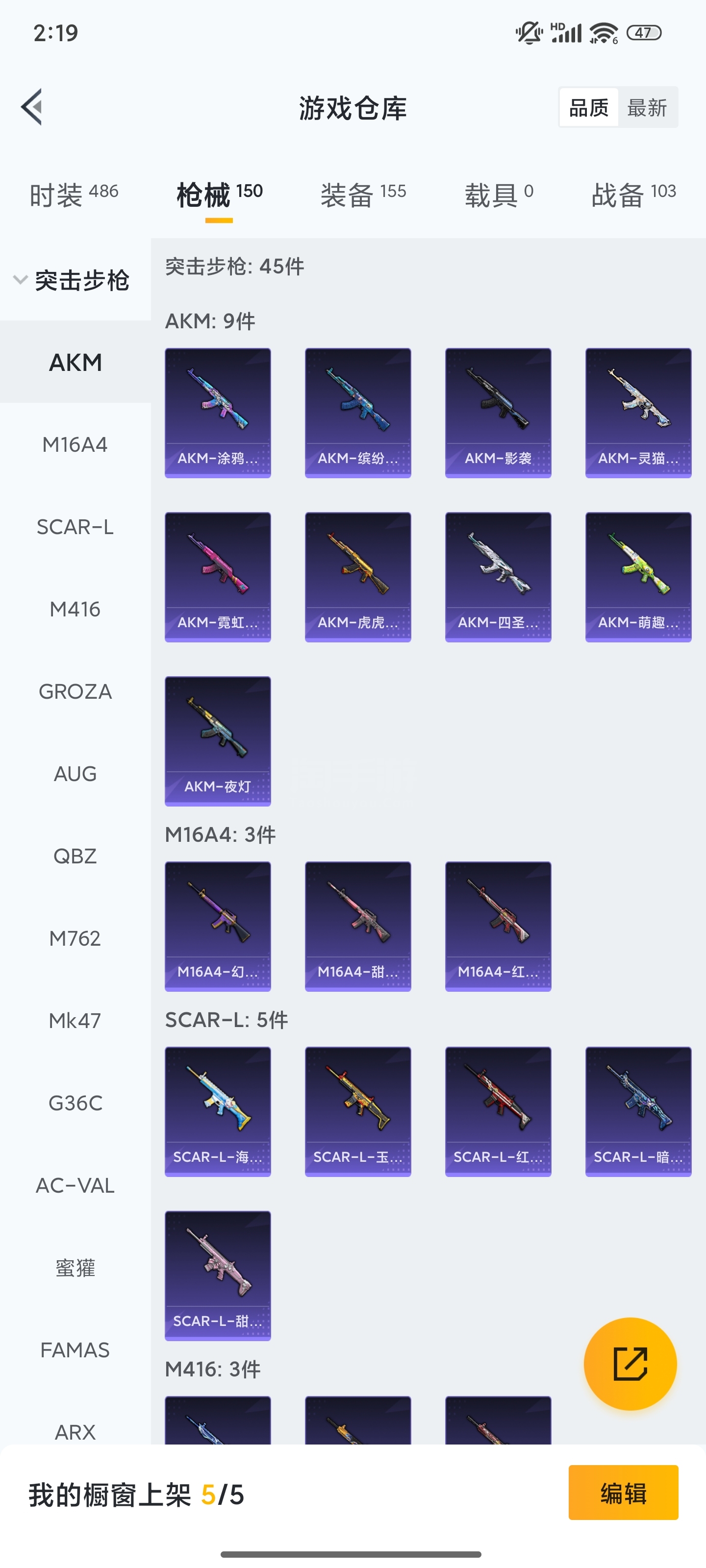Open the AKM-夜灯 skin tile

[x=218, y=741]
